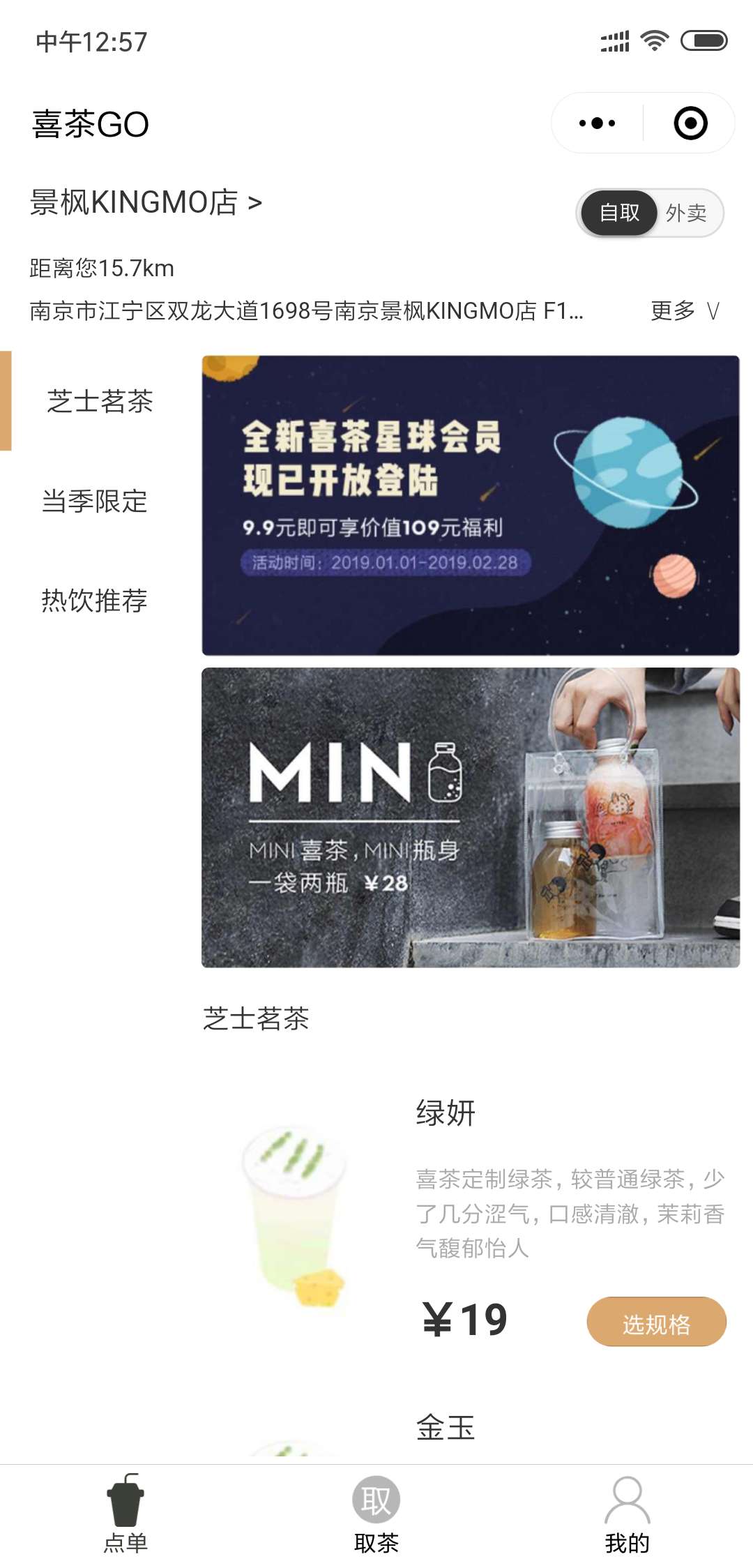753x1568 pixels.
Task: Switch to 外卖 delivery mode
Action: (x=687, y=213)
